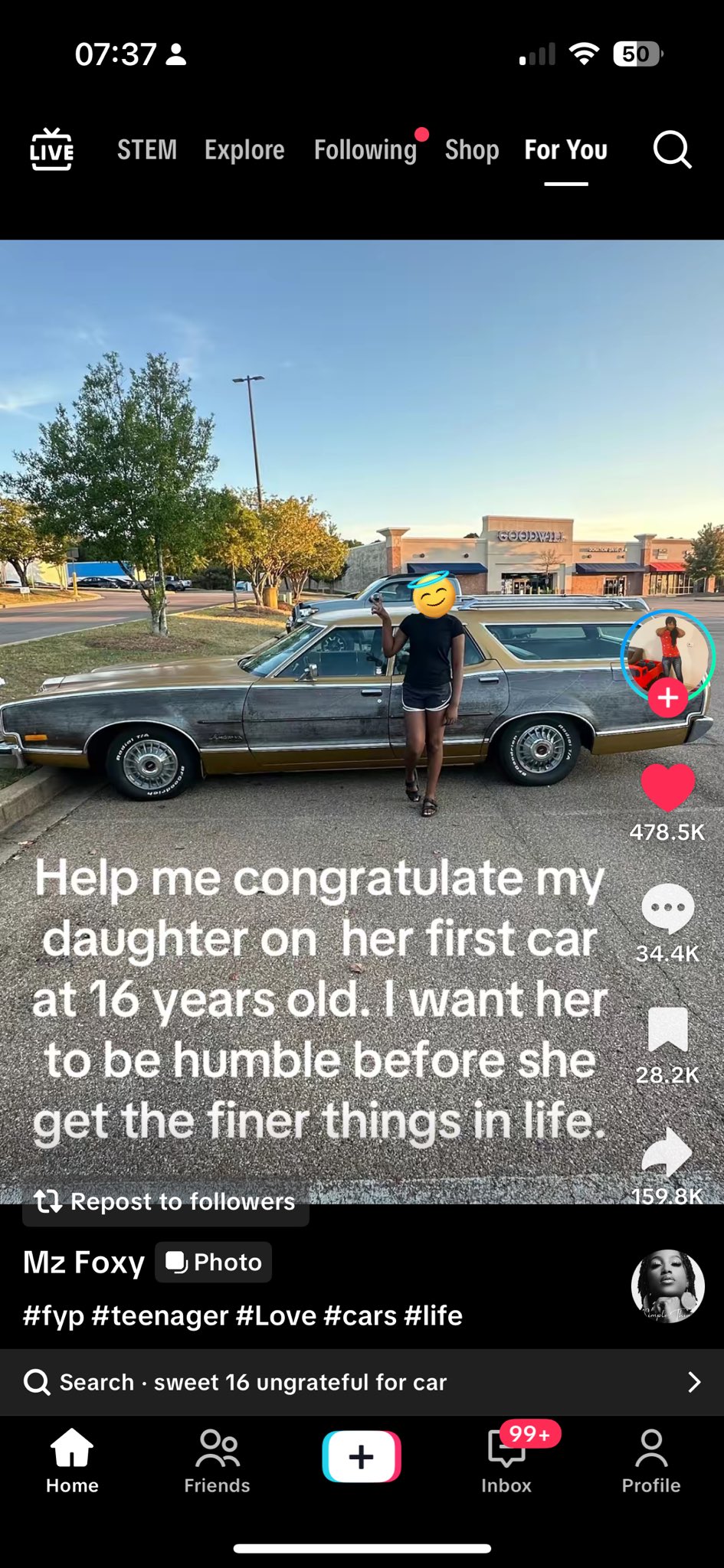The image size is (724, 1568).
Task: Switch to the STEM tab
Action: coord(146,150)
